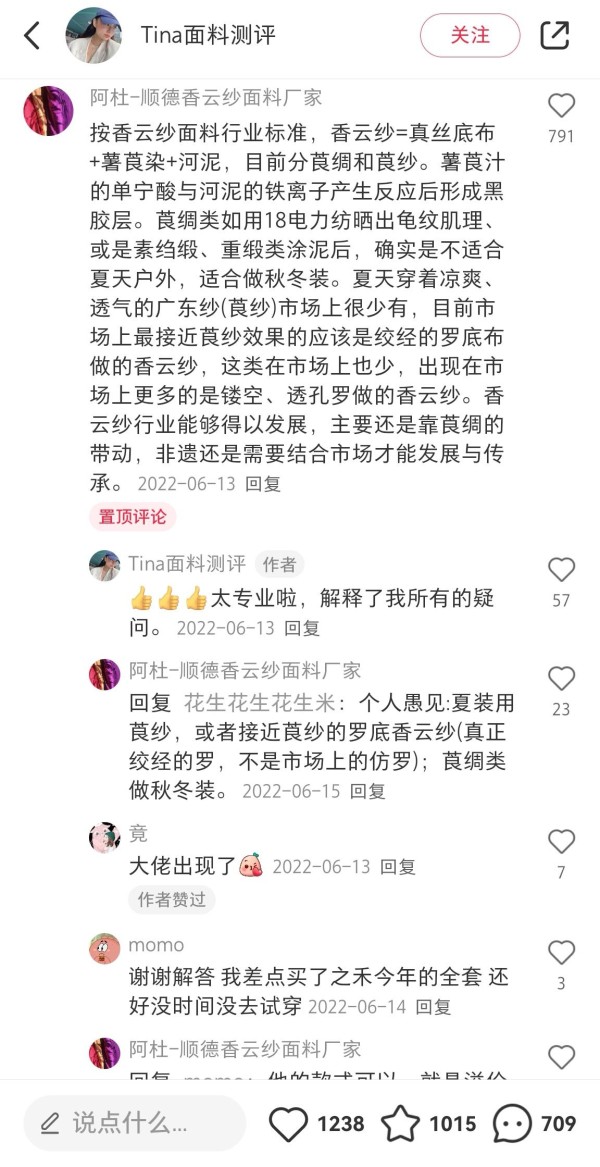This screenshot has height=1167, width=600.
Task: Open the 说点什么 comment input box
Action: (135, 1123)
